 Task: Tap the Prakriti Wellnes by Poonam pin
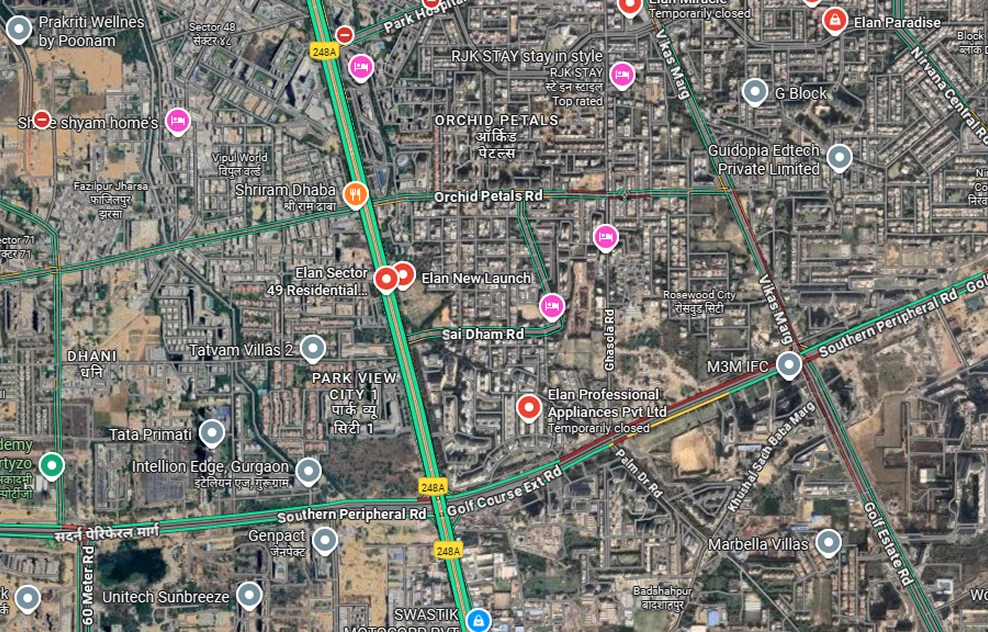(19, 29)
